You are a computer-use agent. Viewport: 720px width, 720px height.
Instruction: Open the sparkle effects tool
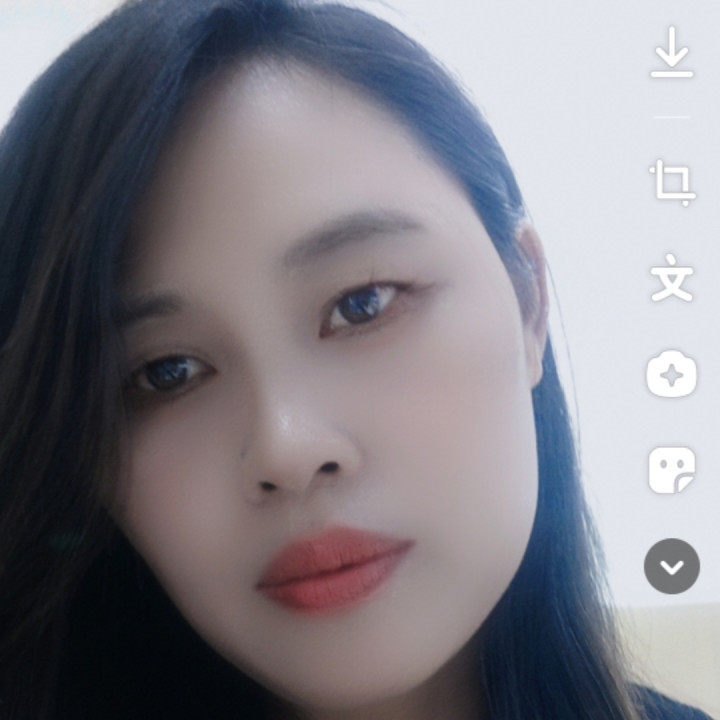(672, 376)
